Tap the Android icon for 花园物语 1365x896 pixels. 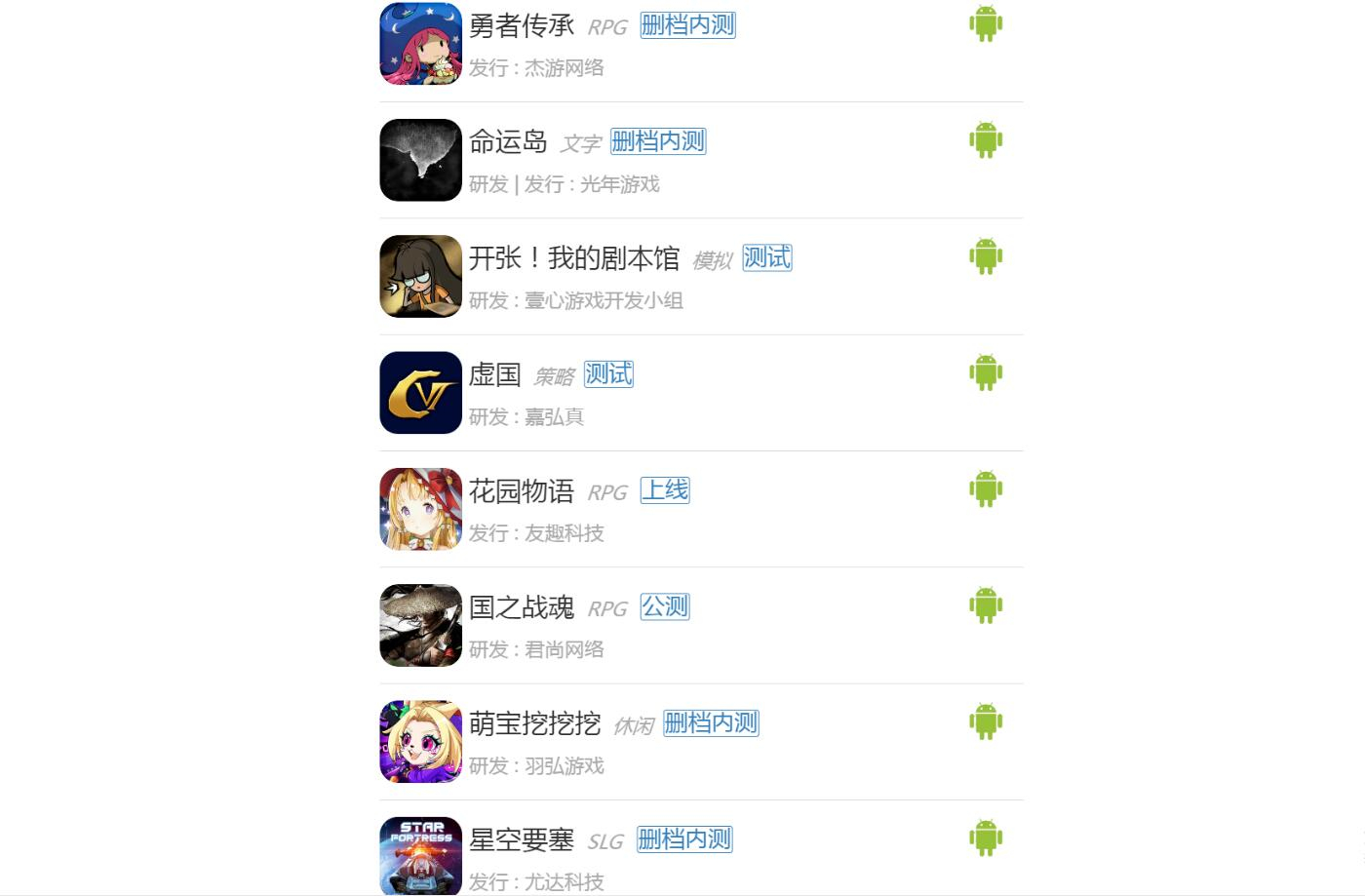[x=986, y=488]
